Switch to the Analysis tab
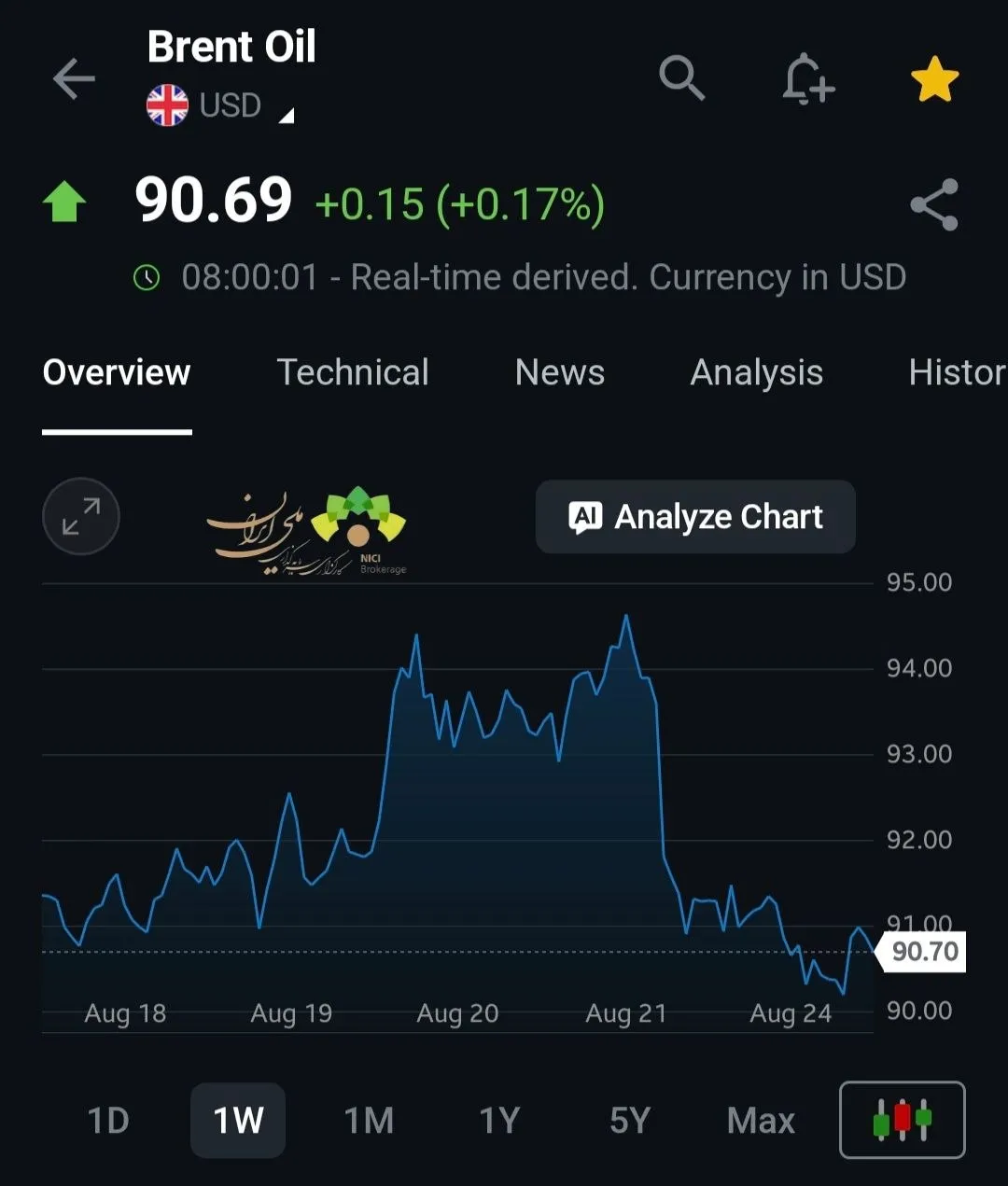Viewport: 1008px width, 1186px height. click(x=757, y=372)
